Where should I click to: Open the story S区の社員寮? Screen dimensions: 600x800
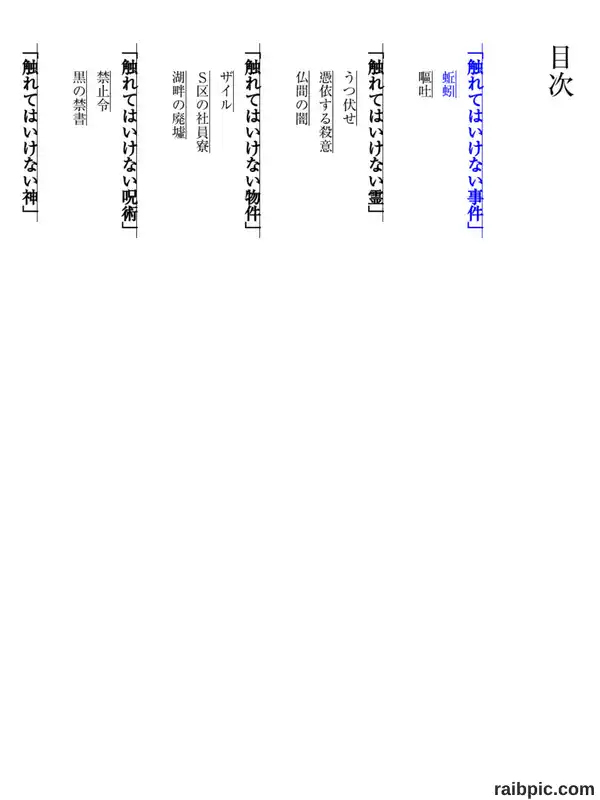click(203, 112)
